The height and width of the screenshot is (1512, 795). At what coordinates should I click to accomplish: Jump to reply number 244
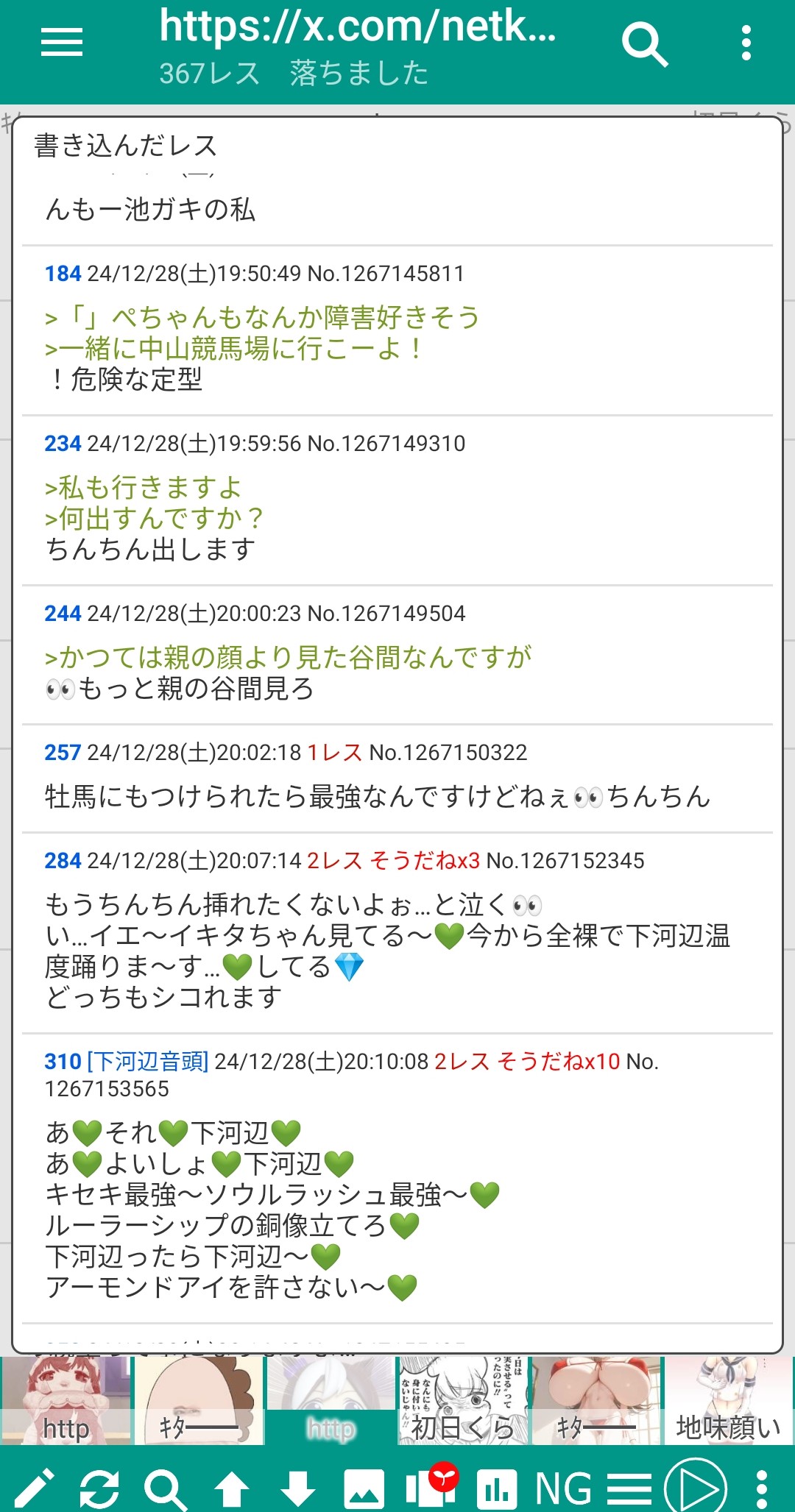coord(63,614)
